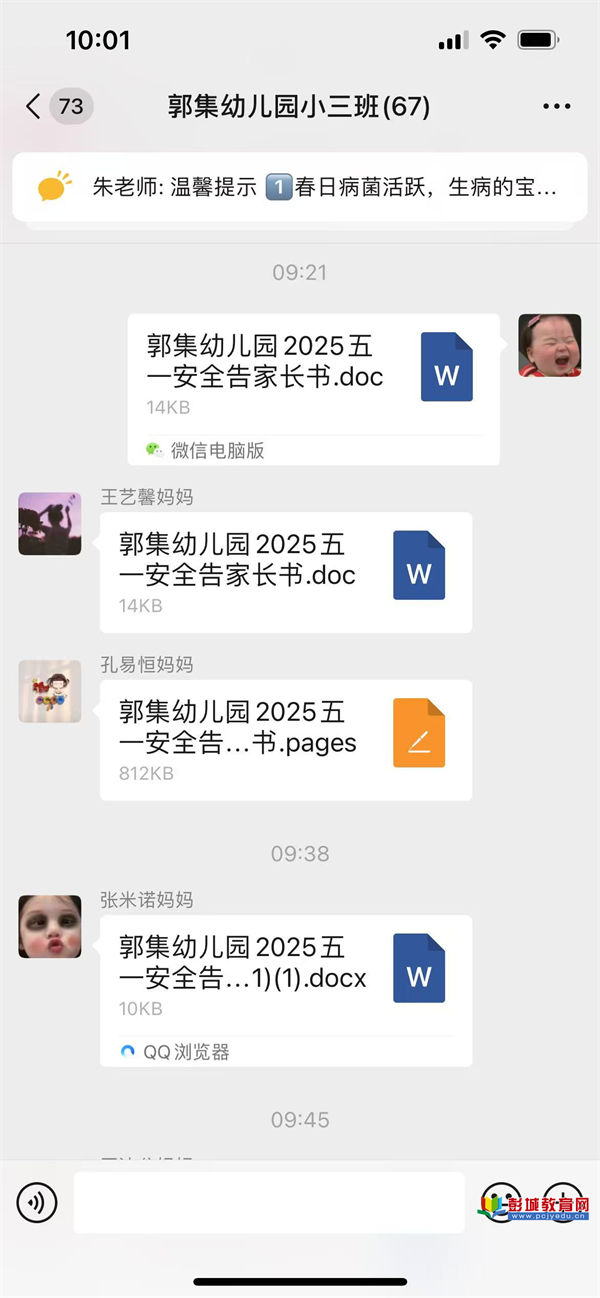Open the group chat overflow menu

(556, 106)
